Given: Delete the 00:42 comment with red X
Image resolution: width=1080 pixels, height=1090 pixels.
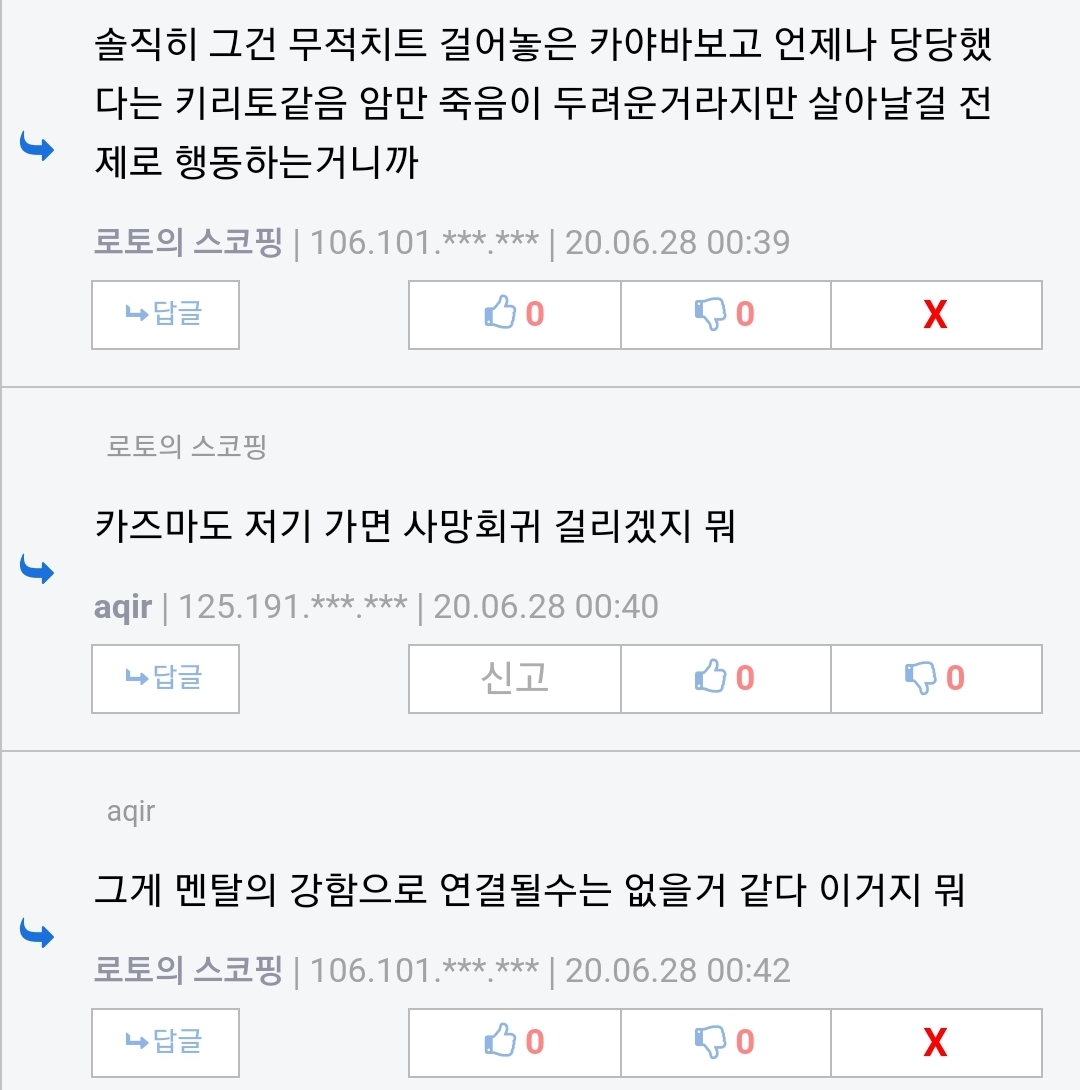Looking at the screenshot, I should click(935, 1043).
